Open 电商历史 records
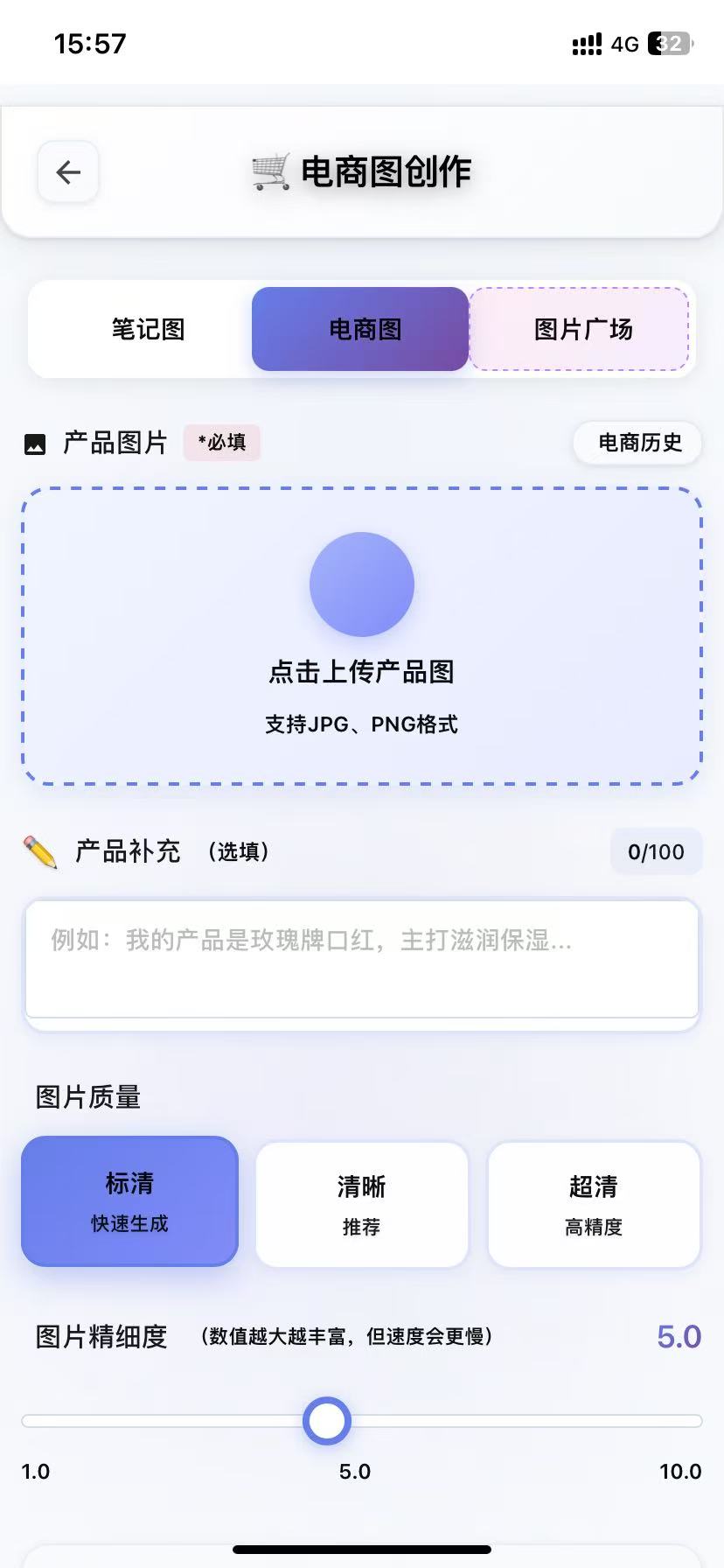The height and width of the screenshot is (1568, 724). [639, 443]
